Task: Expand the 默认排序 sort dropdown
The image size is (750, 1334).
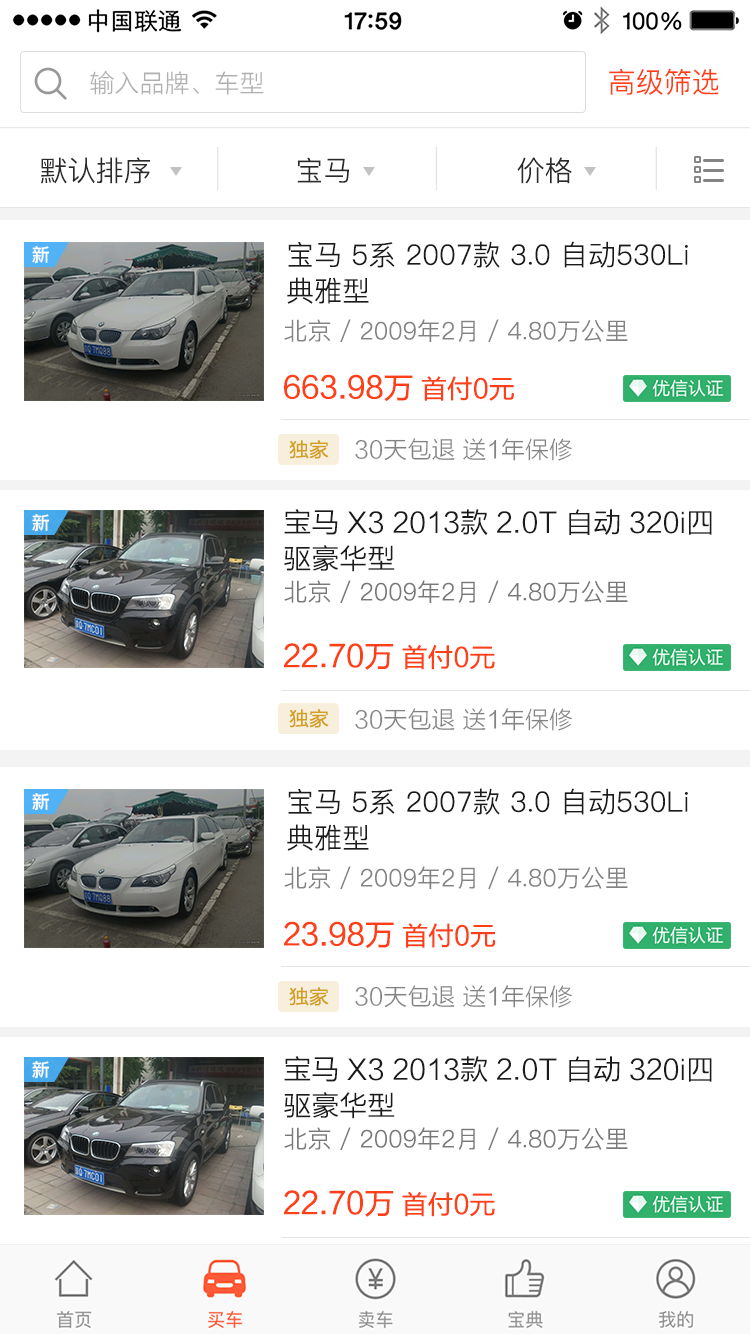Action: 110,170
